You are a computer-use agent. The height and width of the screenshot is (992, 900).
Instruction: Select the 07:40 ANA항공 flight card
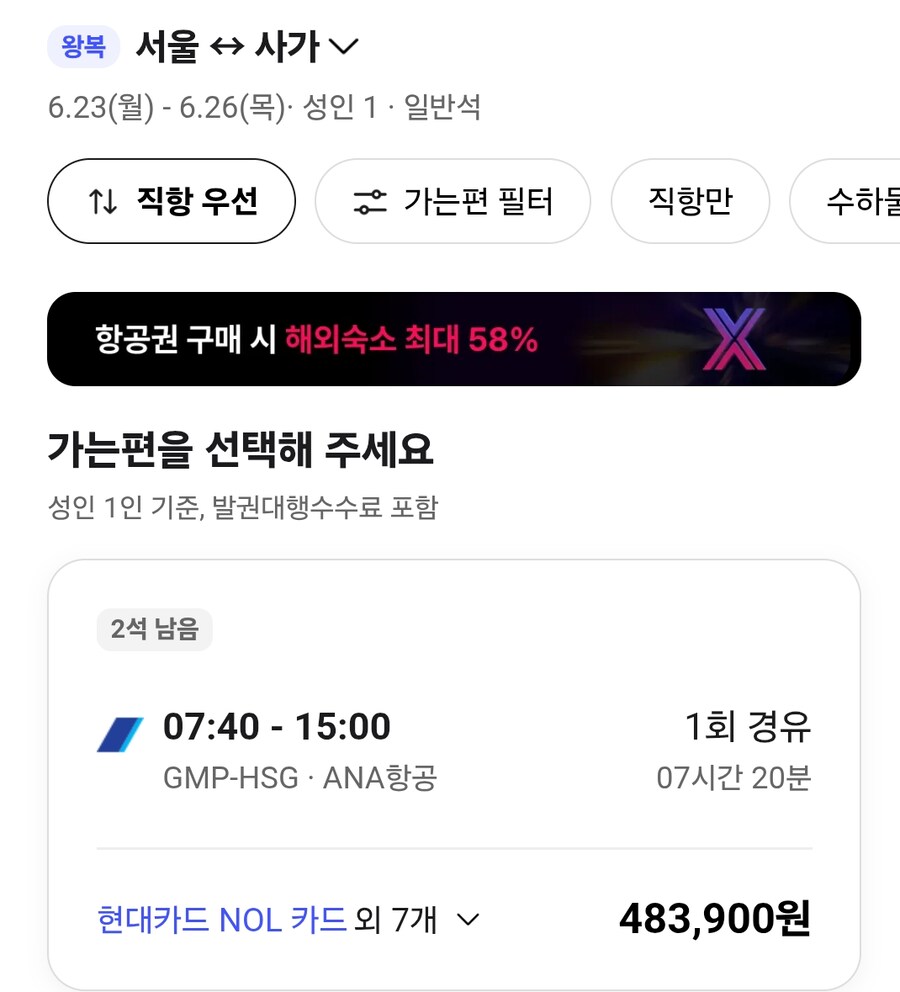(453, 750)
